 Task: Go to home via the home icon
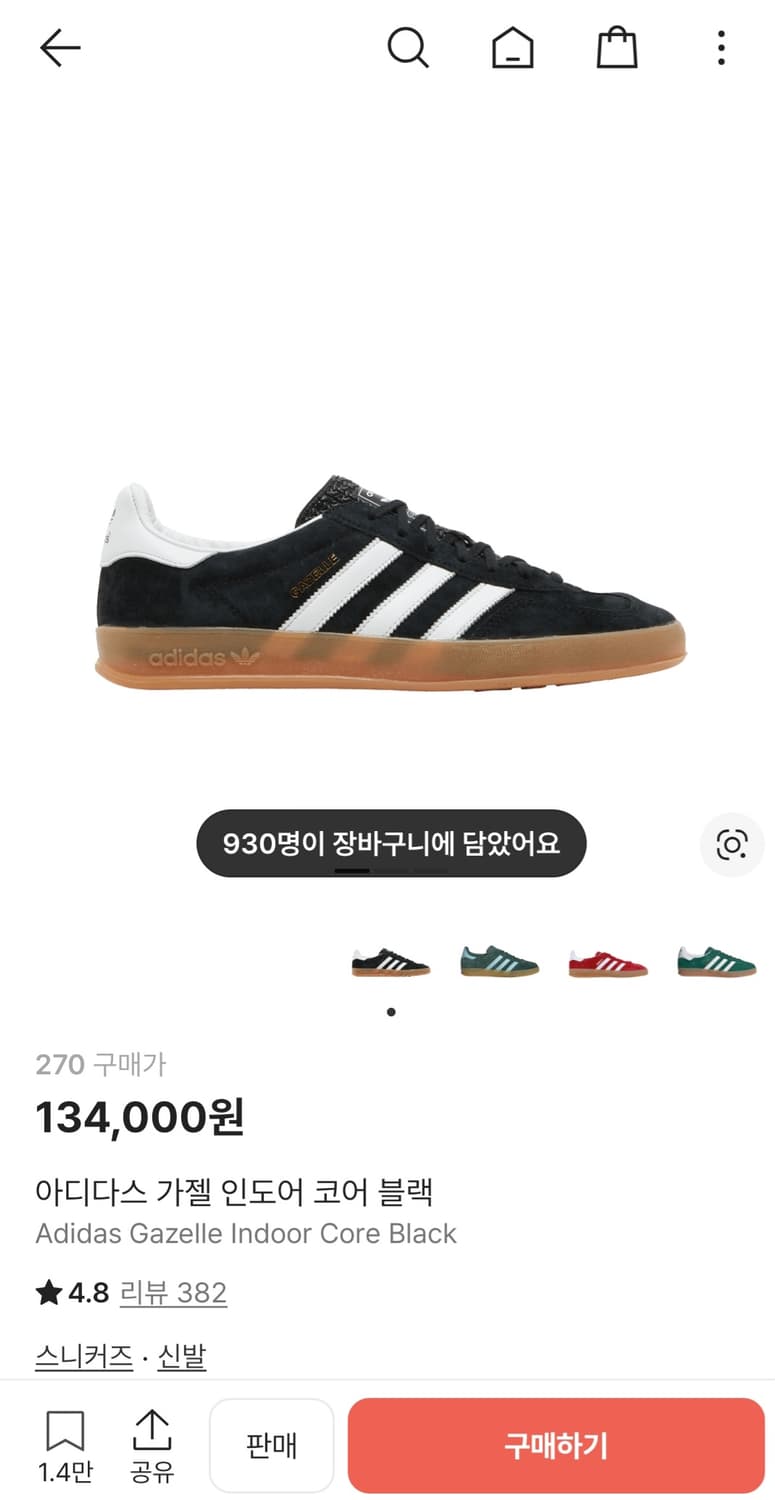point(512,47)
